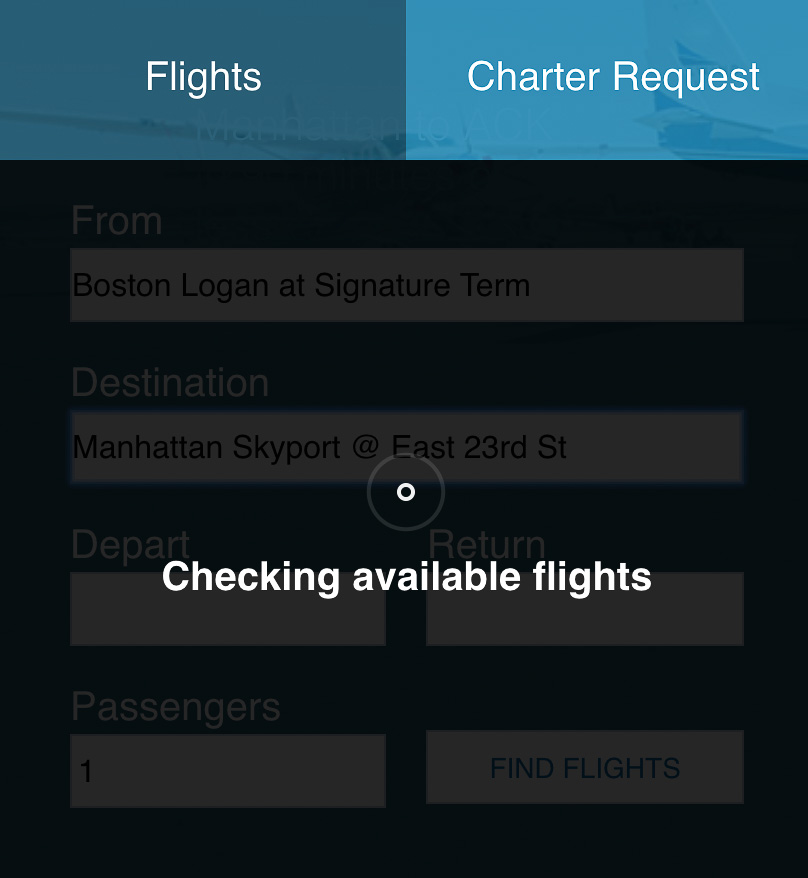Change the Destination field Manhattan Skyport

[406, 446]
